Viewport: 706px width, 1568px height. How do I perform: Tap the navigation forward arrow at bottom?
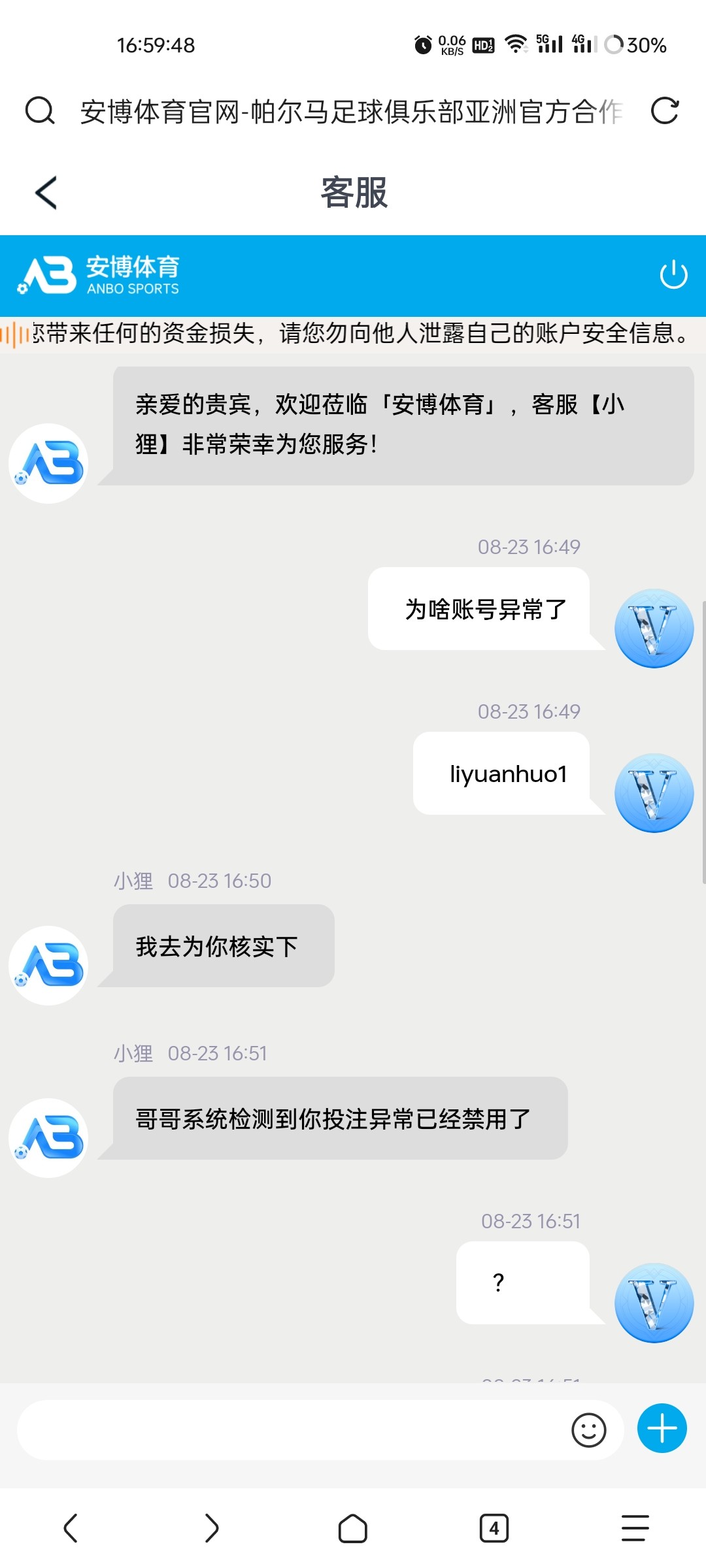(212, 1529)
